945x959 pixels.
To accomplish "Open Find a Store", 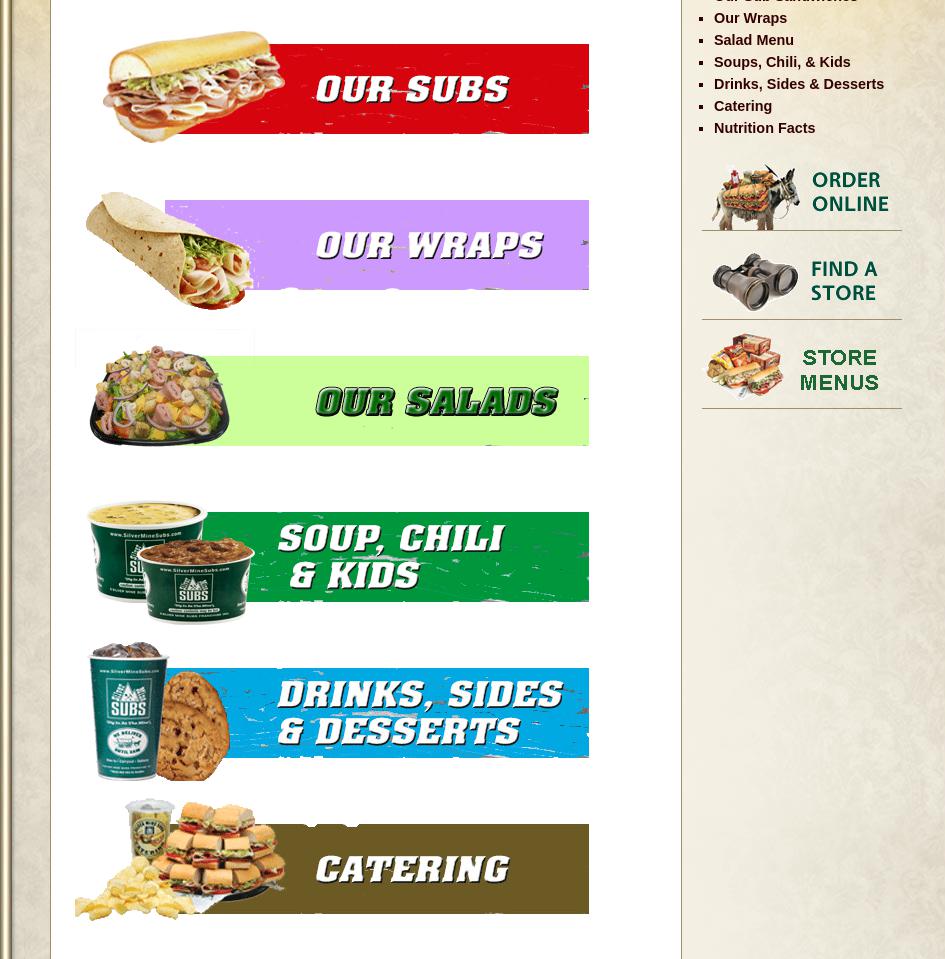I will (x=801, y=282).
